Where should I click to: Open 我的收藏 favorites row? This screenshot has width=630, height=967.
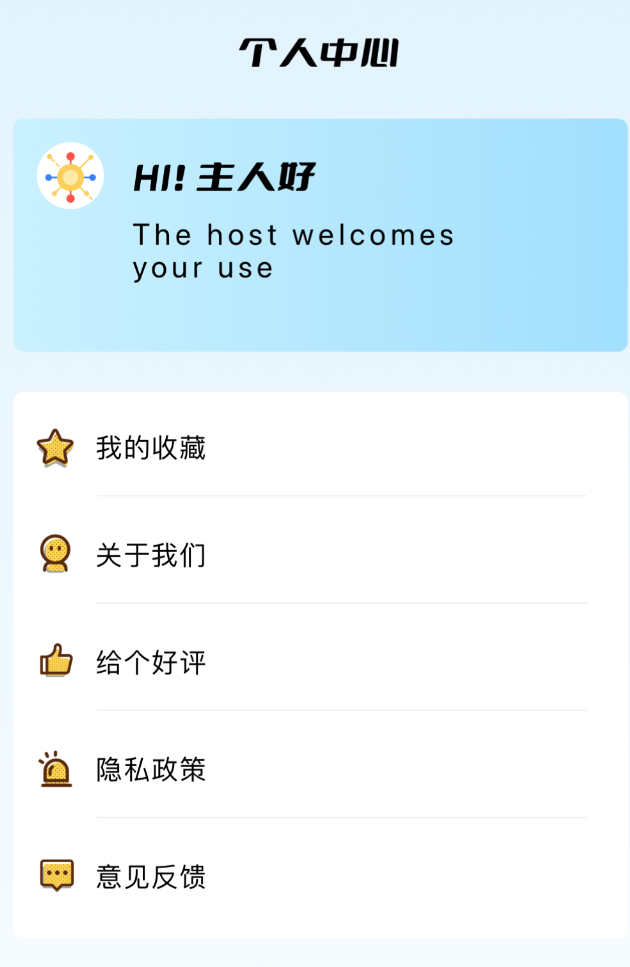pyautogui.click(x=151, y=448)
